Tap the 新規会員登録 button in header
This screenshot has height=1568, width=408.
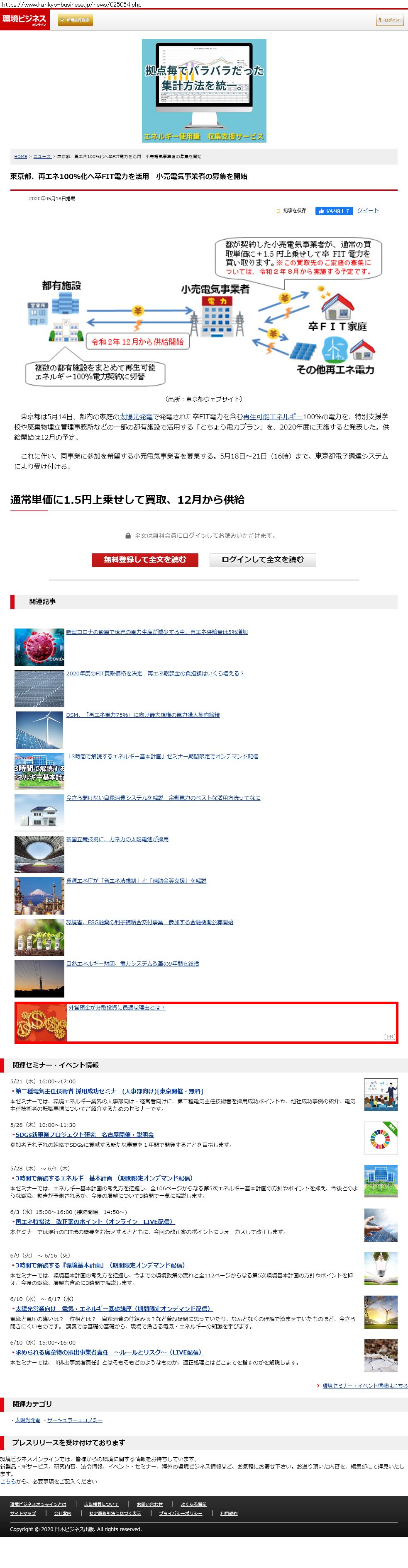click(x=76, y=20)
